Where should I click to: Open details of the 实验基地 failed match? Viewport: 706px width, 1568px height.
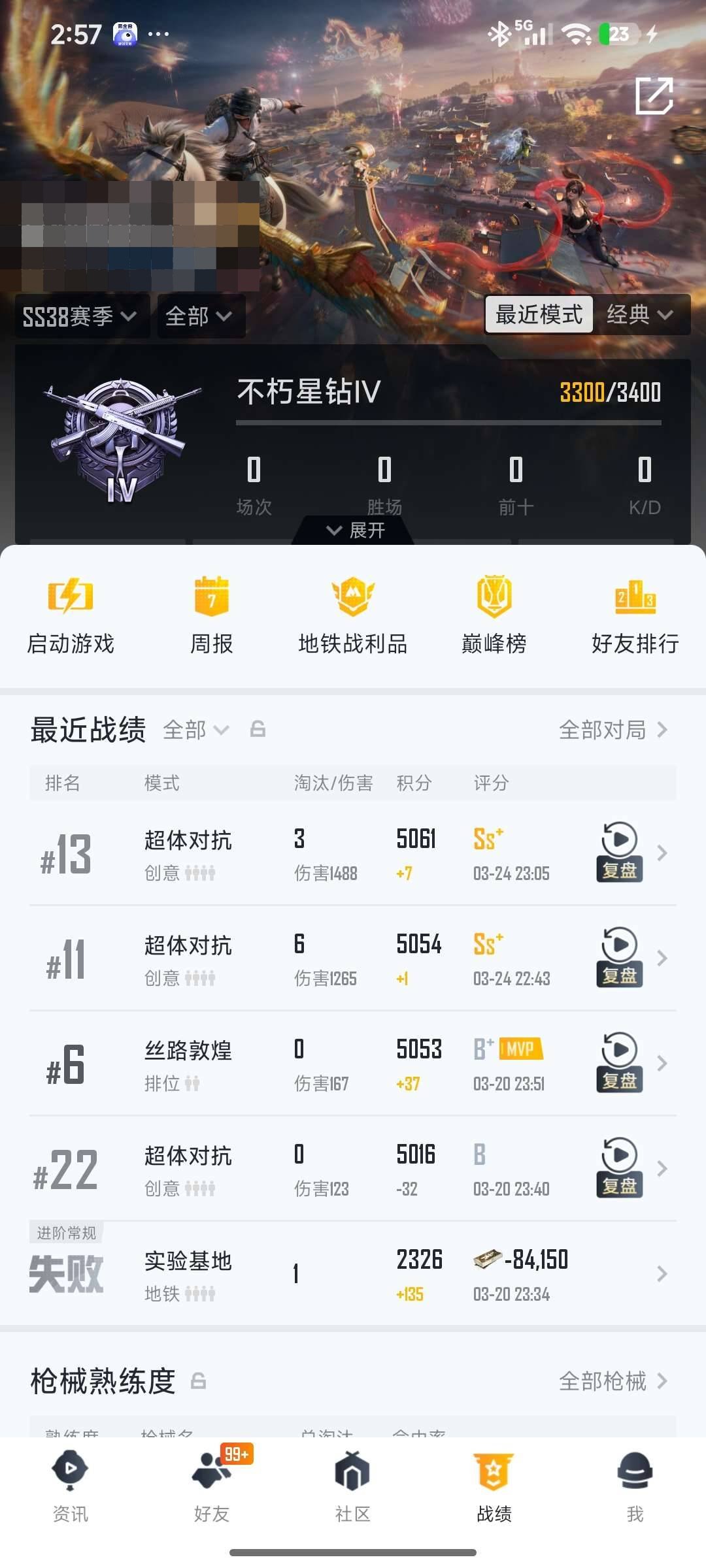(x=353, y=1274)
